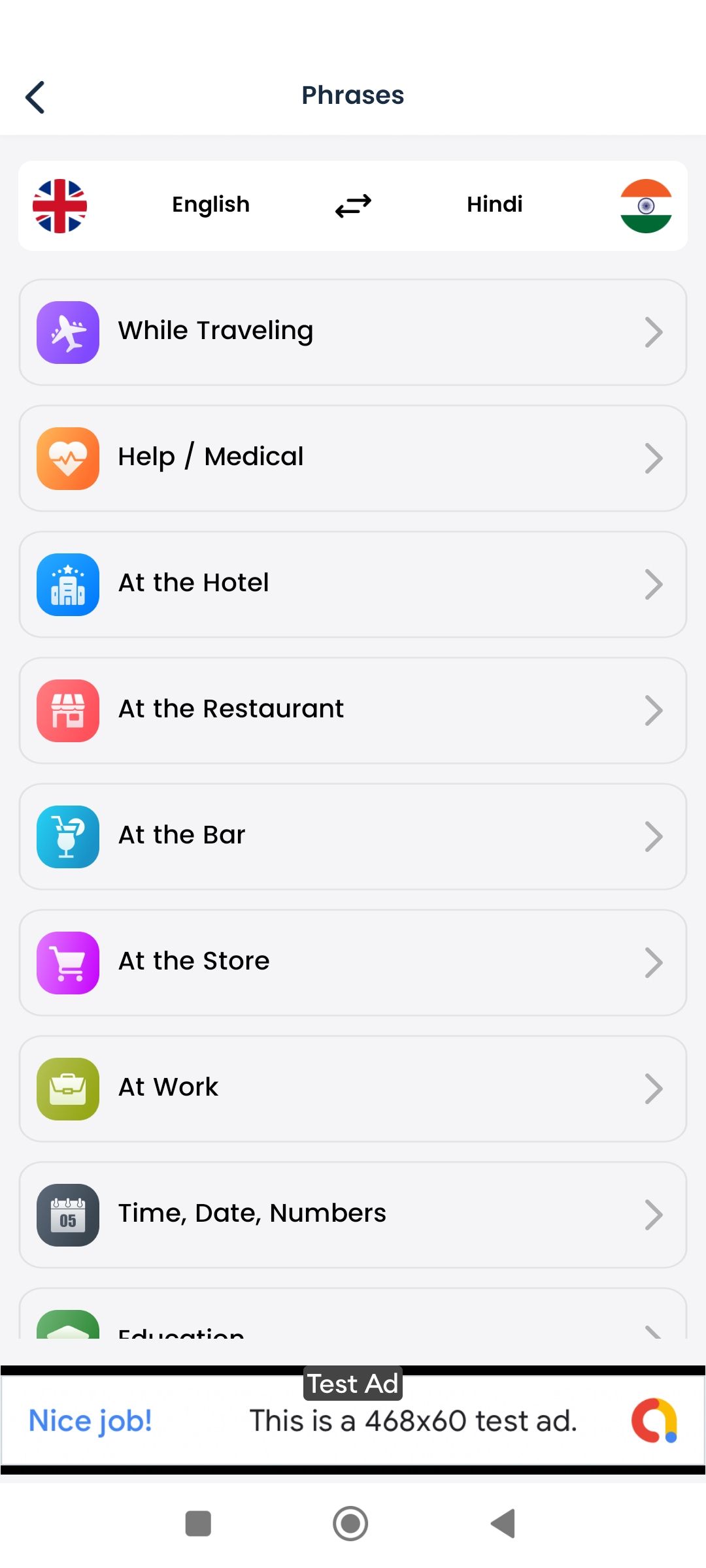Image resolution: width=706 pixels, height=1568 pixels.
Task: Browse At the Hotel phrases
Action: (353, 584)
